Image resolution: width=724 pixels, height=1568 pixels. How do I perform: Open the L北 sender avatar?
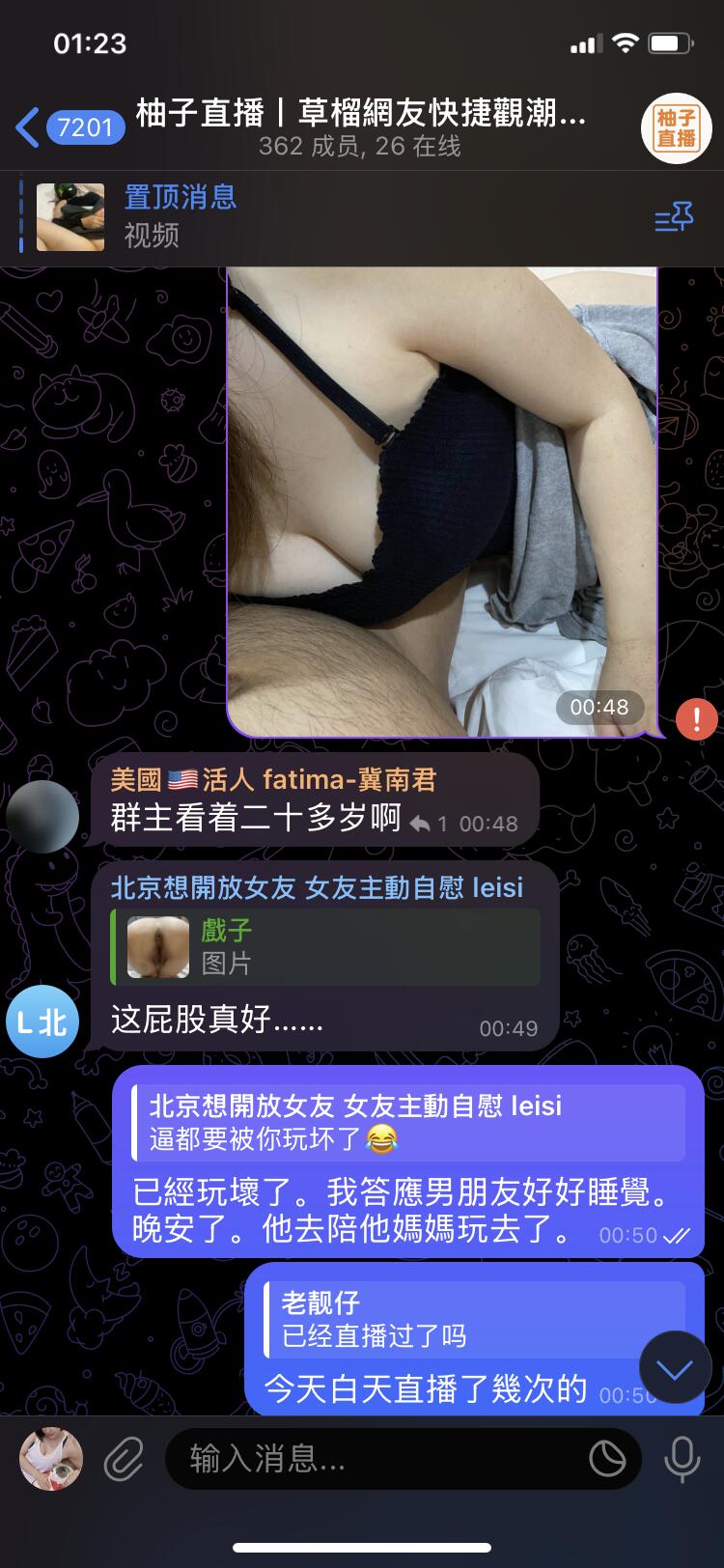(42, 1022)
